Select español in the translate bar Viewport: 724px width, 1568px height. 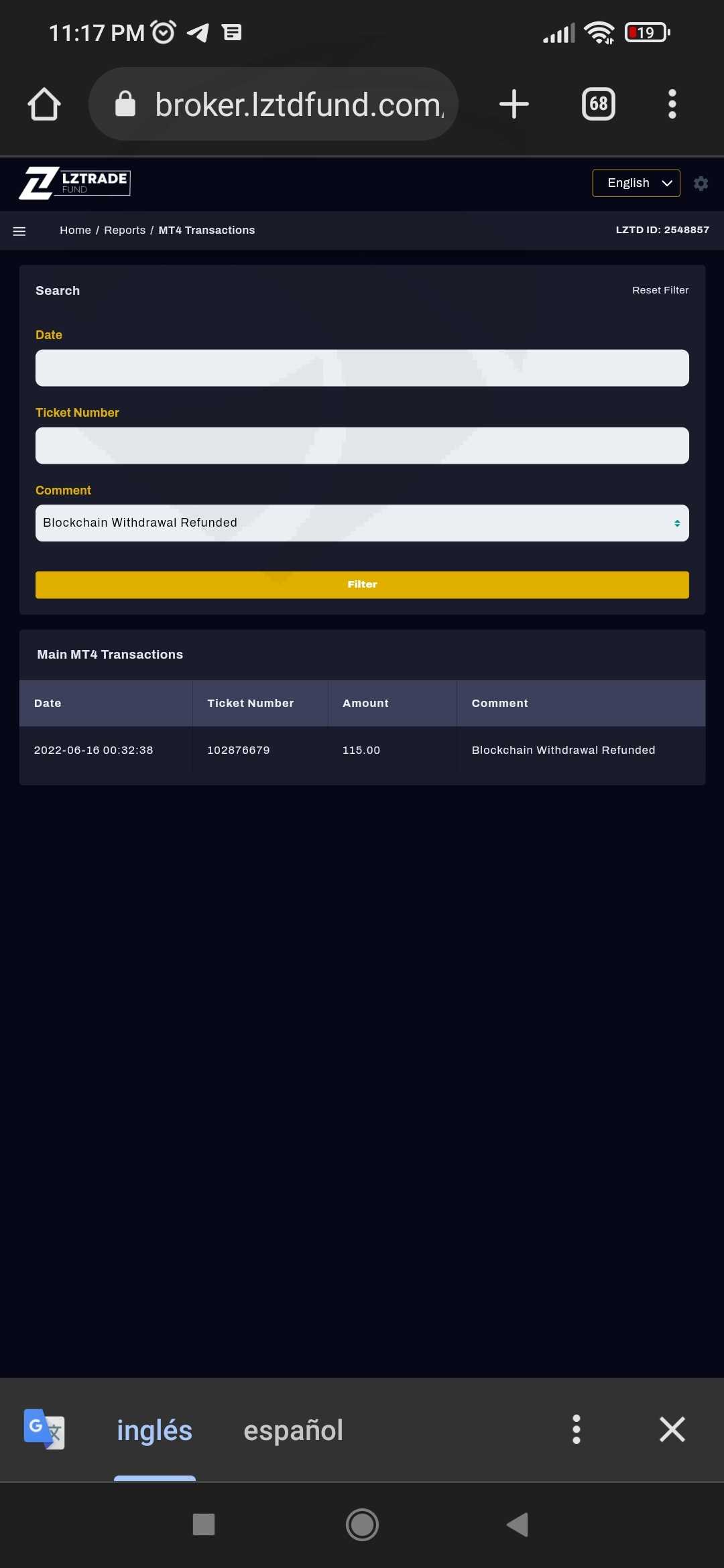(293, 1430)
